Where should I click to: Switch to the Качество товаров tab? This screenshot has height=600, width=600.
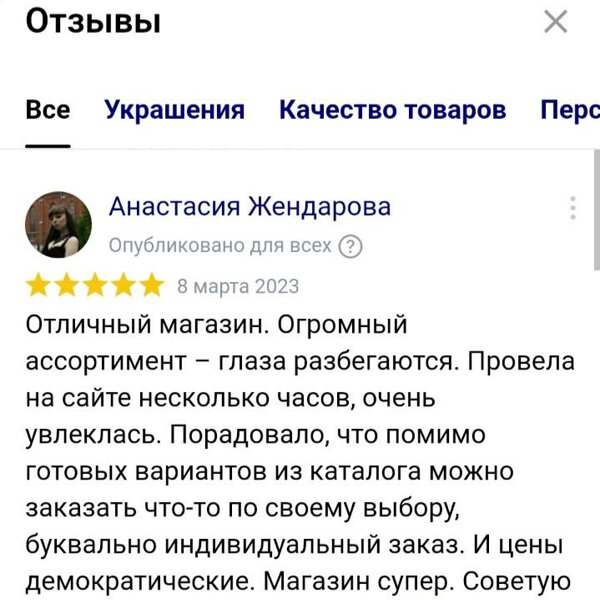(392, 110)
